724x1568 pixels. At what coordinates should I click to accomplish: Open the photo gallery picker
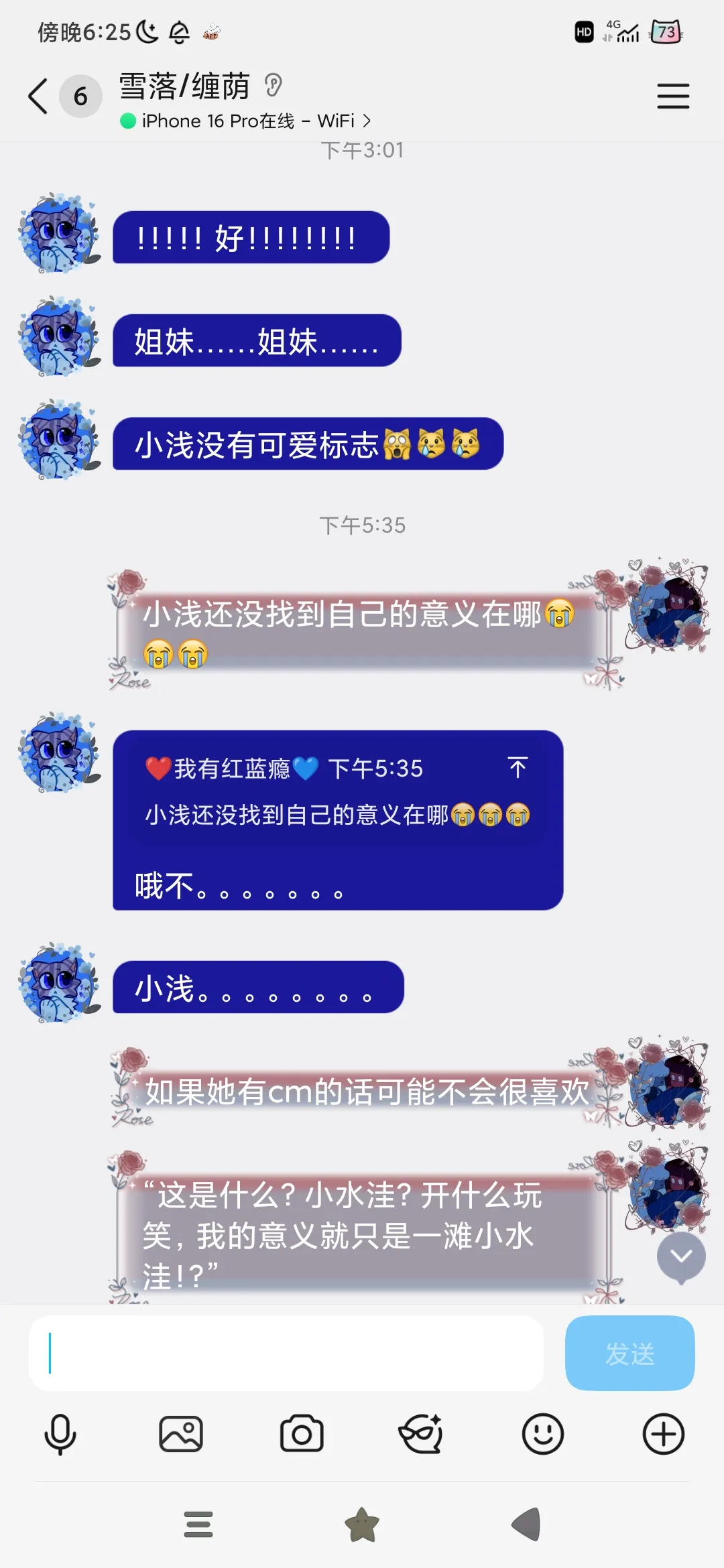click(x=181, y=1435)
